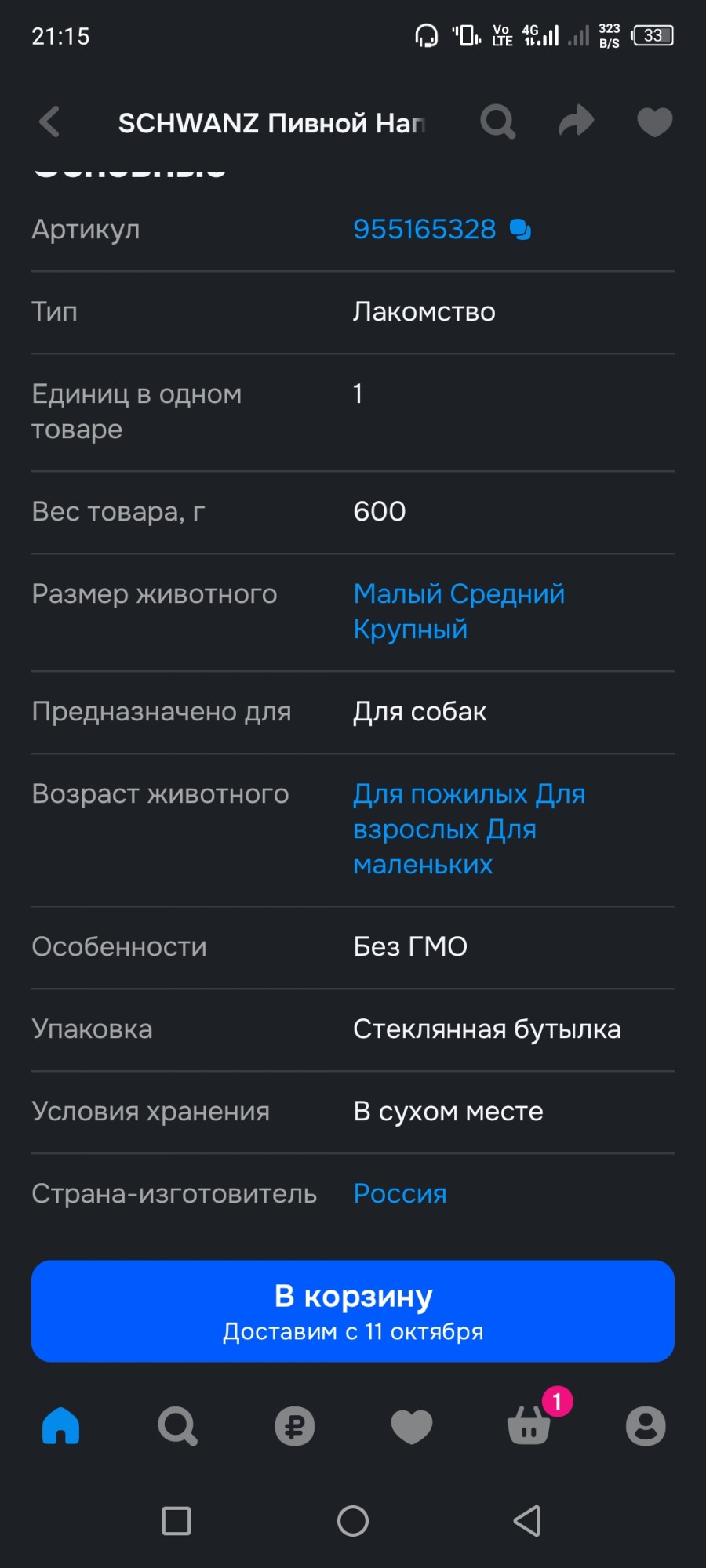Tap В корзину to add to cart
706x1568 pixels.
click(353, 1311)
